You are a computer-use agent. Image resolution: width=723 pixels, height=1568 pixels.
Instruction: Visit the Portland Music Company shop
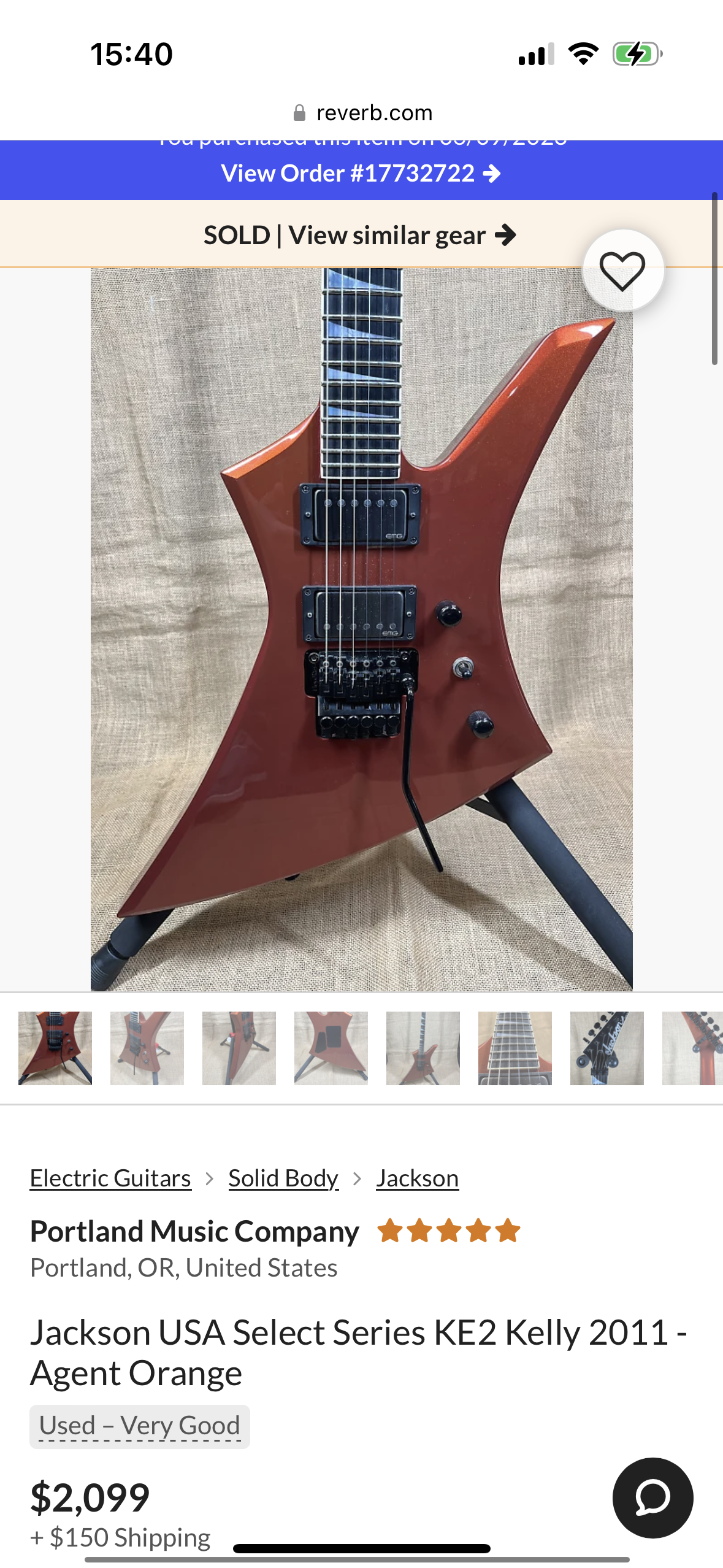pyautogui.click(x=194, y=1231)
